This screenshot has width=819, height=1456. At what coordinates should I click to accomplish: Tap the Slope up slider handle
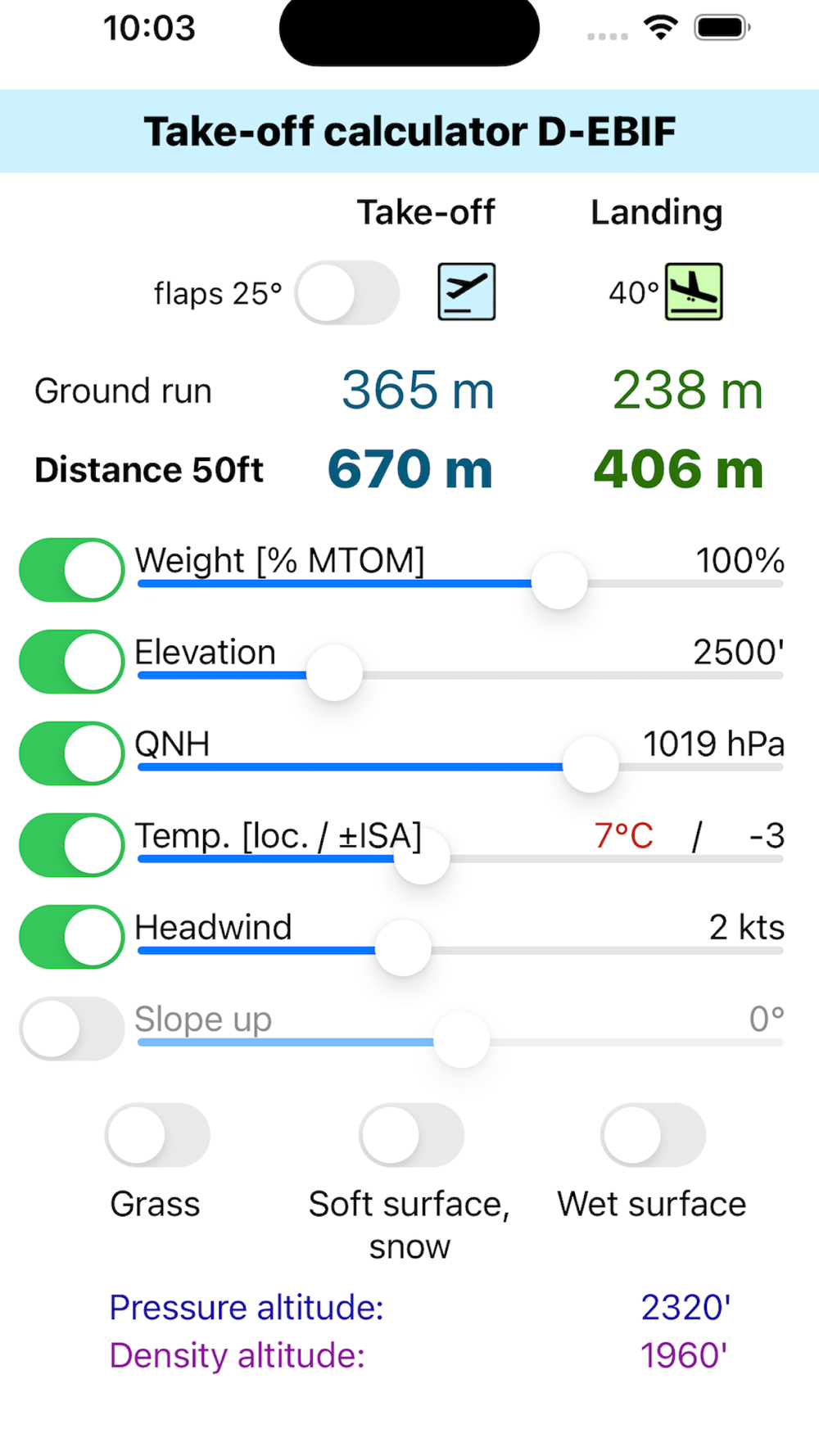[461, 1040]
